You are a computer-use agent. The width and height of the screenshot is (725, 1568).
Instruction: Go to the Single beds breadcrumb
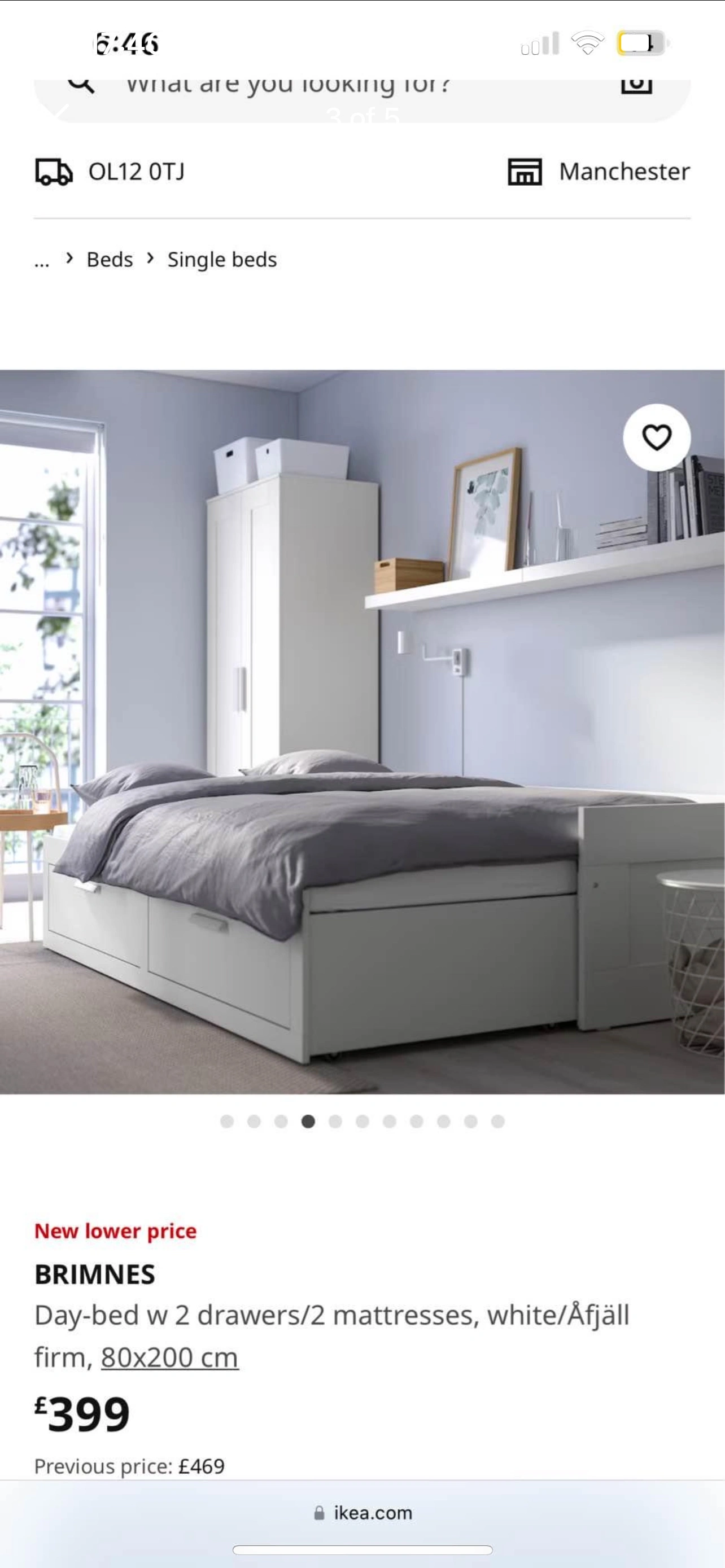(222, 260)
